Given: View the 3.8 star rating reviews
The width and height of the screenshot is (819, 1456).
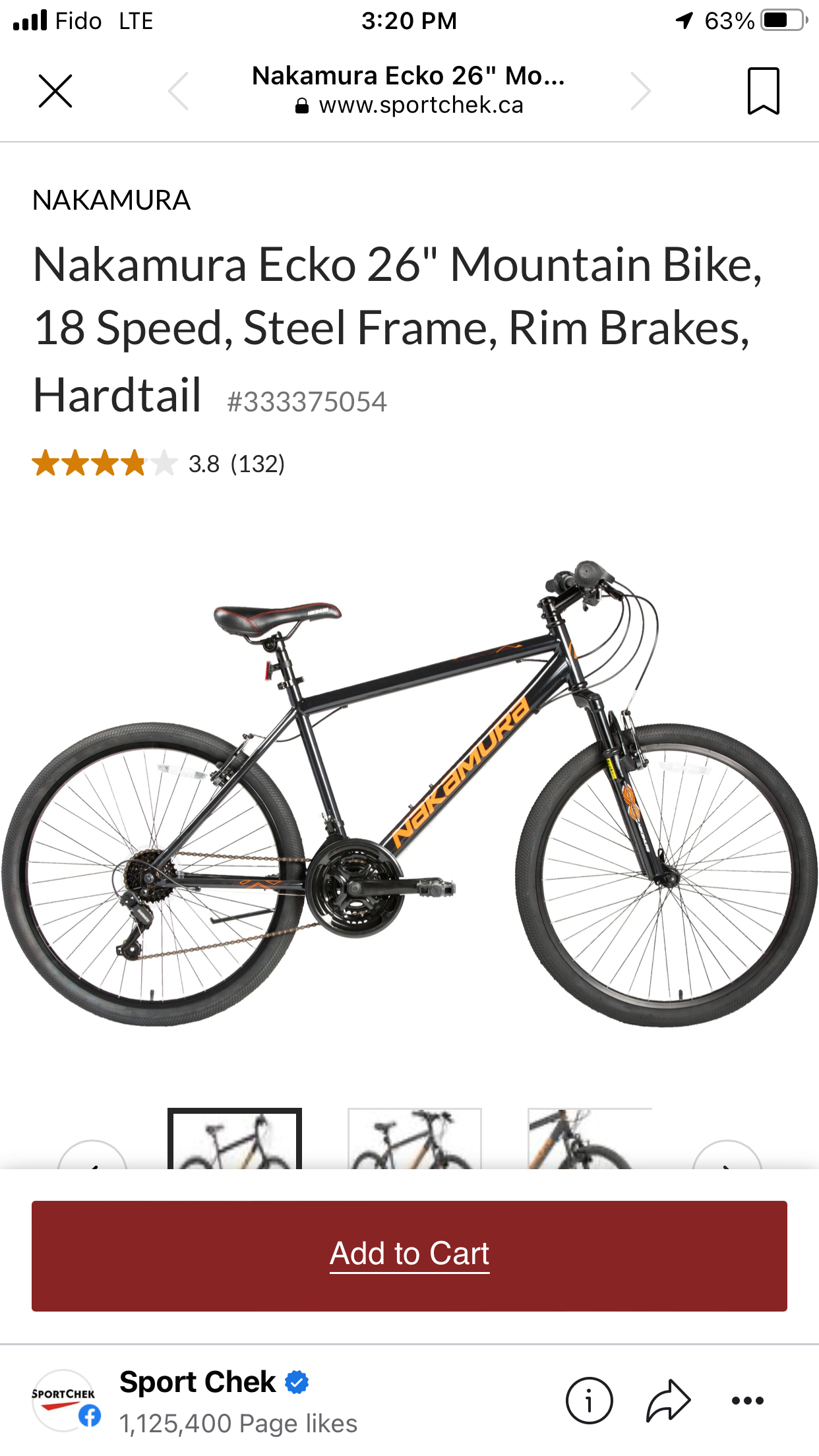Looking at the screenshot, I should (158, 464).
